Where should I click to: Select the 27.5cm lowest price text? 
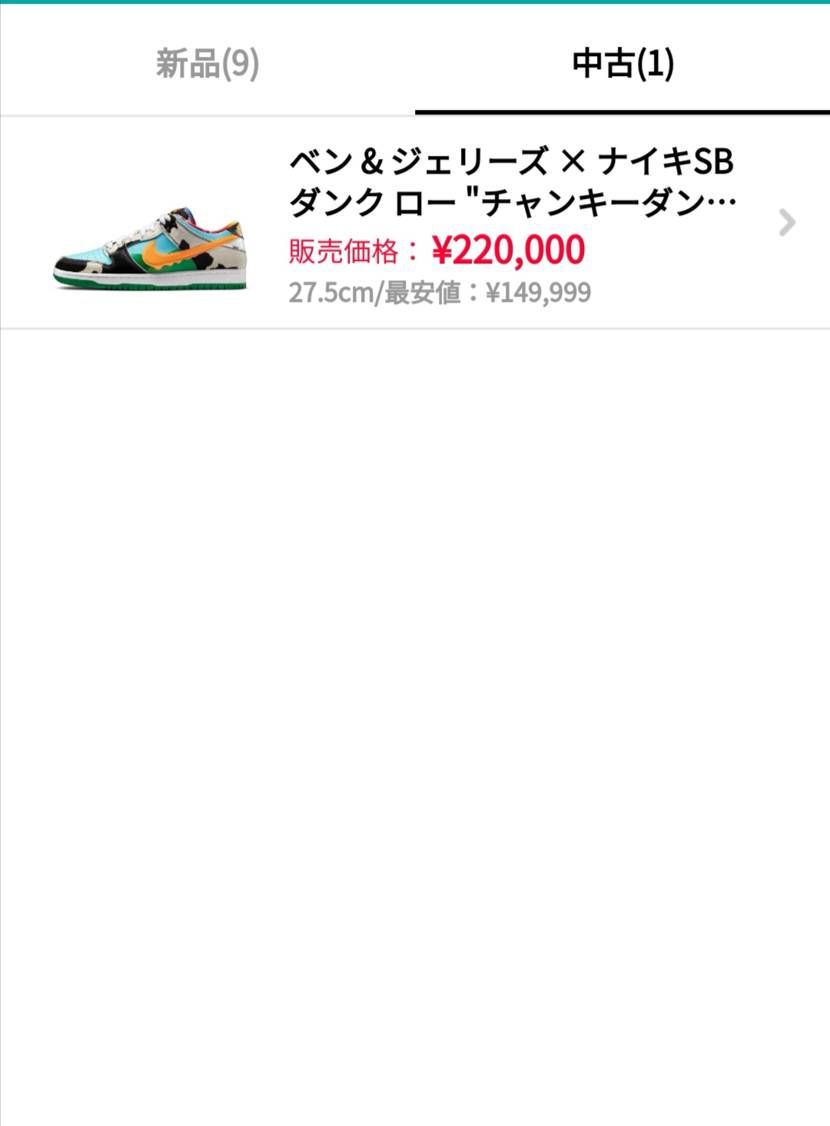[x=440, y=292]
